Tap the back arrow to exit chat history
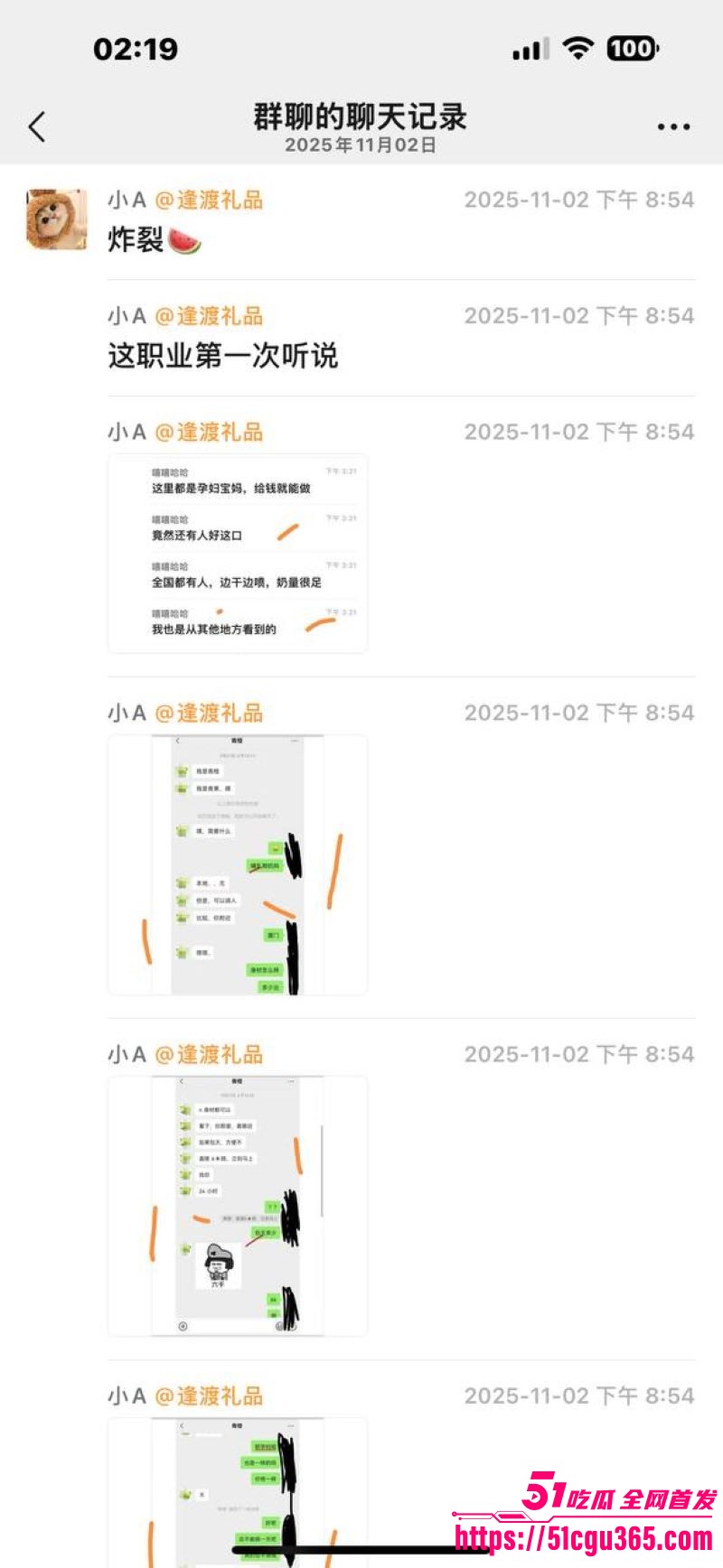The height and width of the screenshot is (1568, 723). (36, 126)
